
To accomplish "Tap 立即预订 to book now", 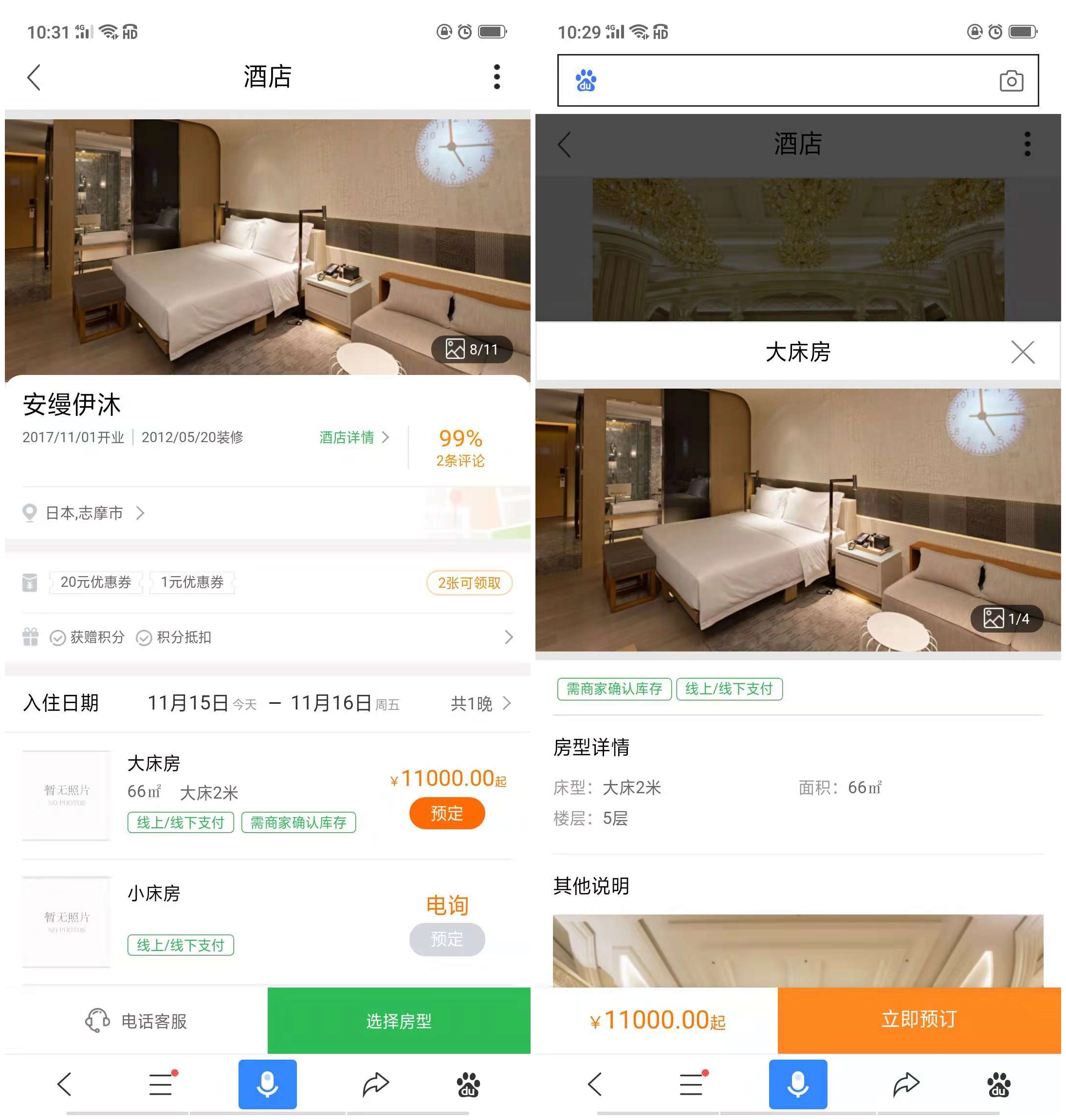I will (918, 1020).
